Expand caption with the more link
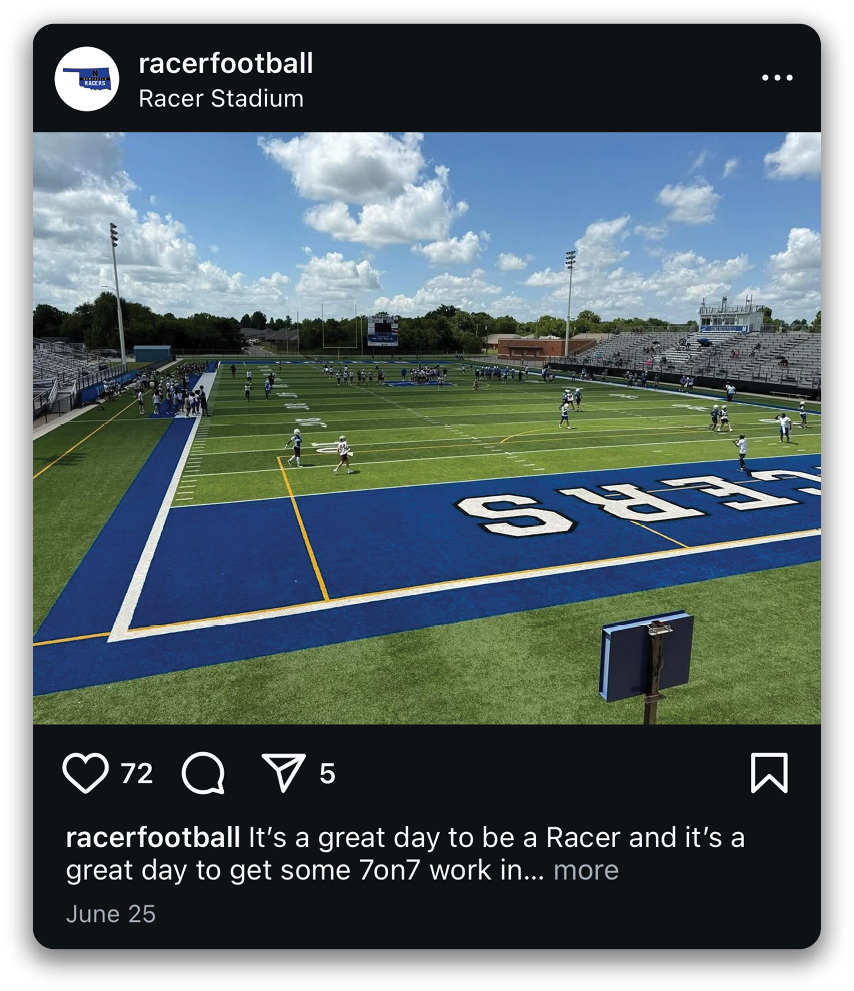 click(x=586, y=870)
